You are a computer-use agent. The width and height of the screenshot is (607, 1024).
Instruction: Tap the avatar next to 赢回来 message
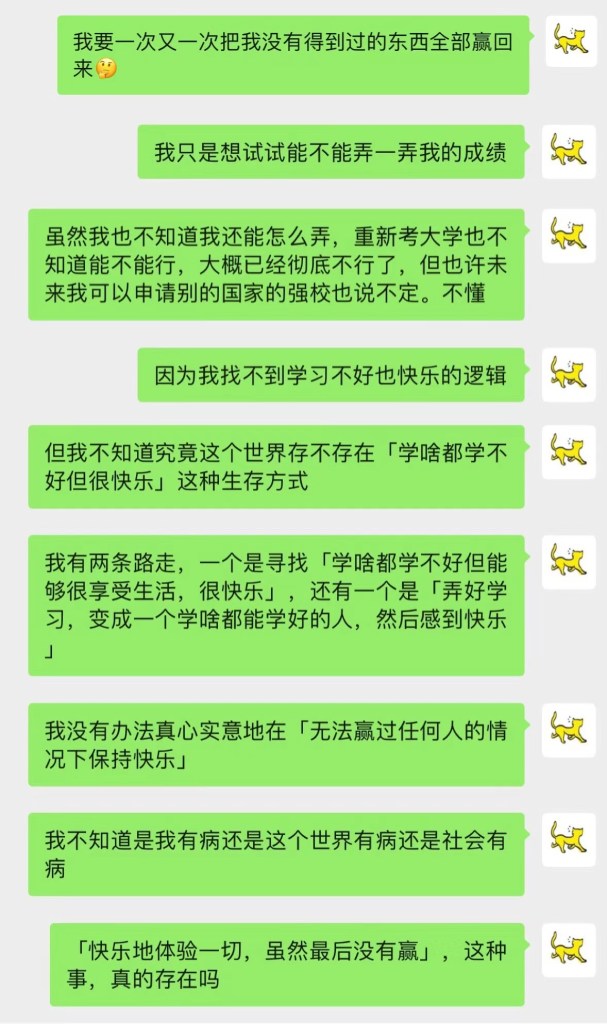tap(568, 42)
